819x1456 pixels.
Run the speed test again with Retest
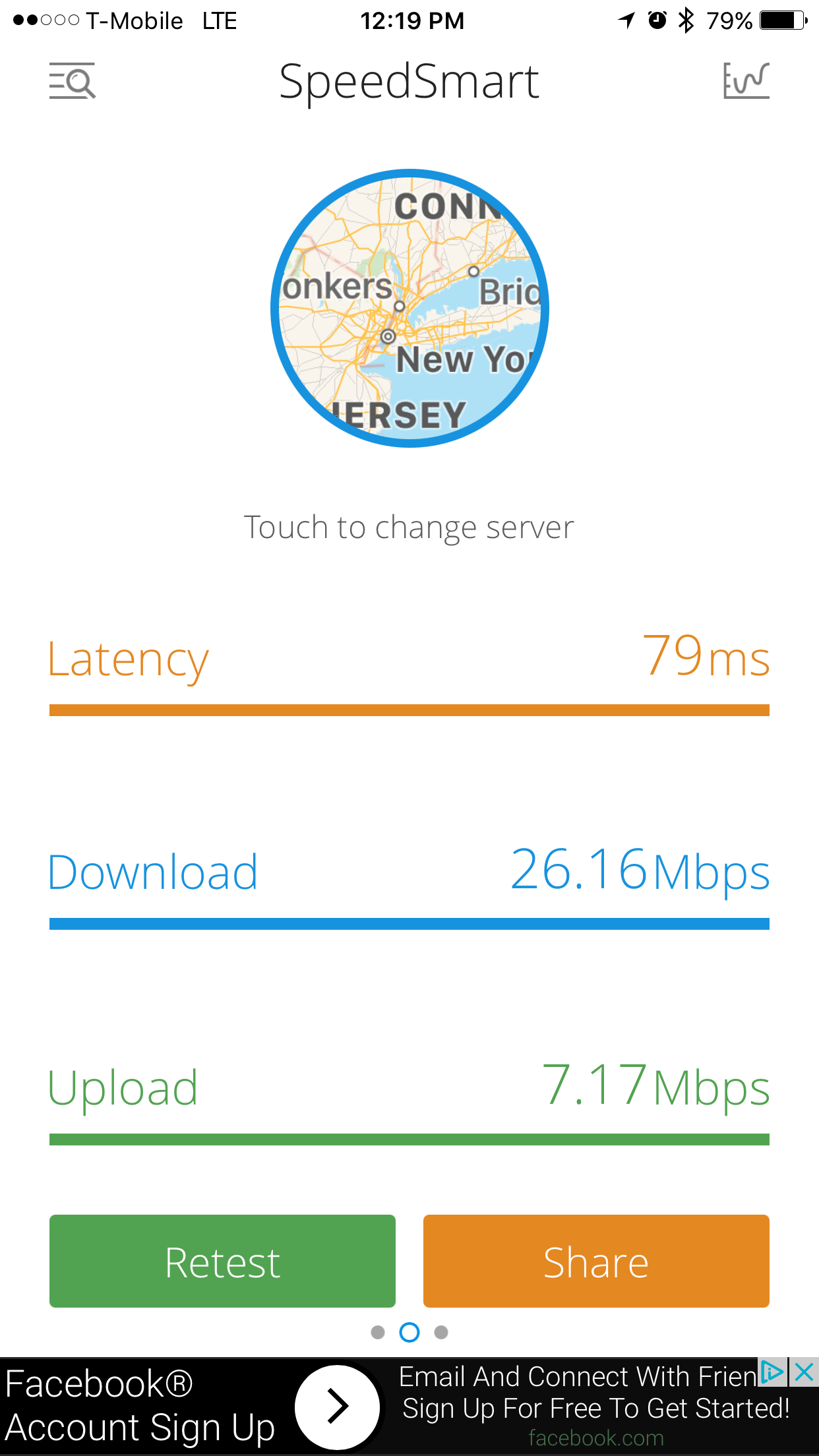(222, 1261)
